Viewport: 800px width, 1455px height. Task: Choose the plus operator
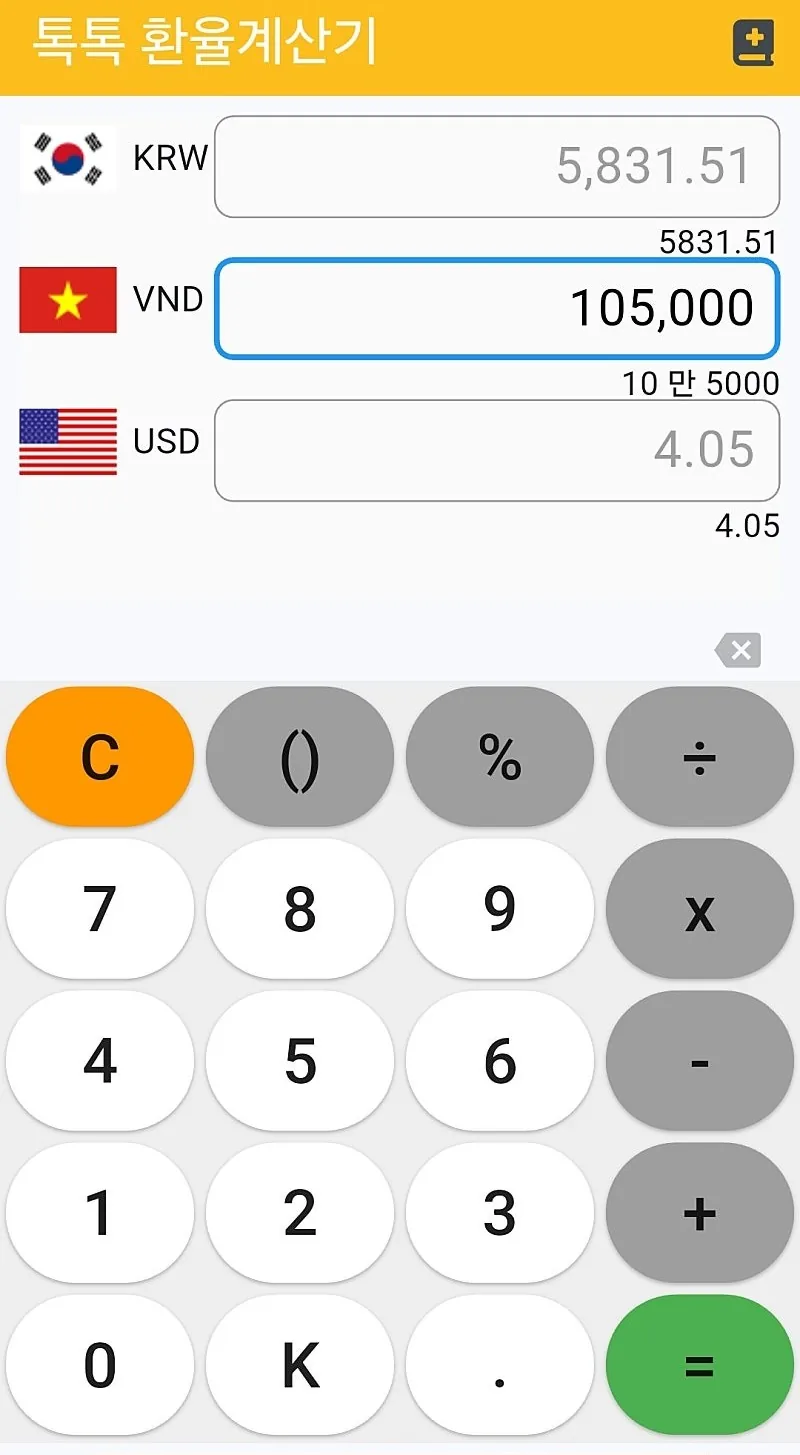700,1213
